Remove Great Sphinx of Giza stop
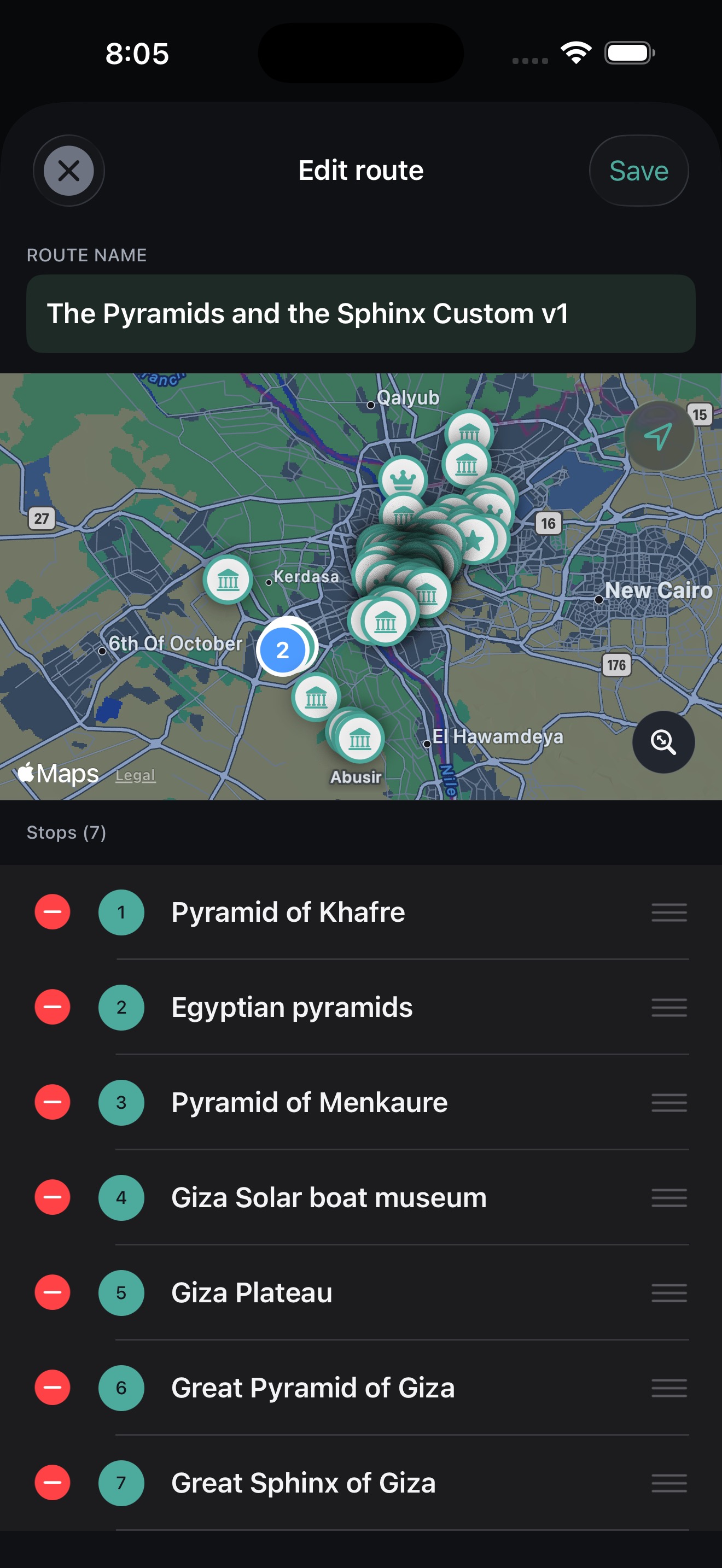Viewport: 722px width, 1568px height. tap(53, 1482)
